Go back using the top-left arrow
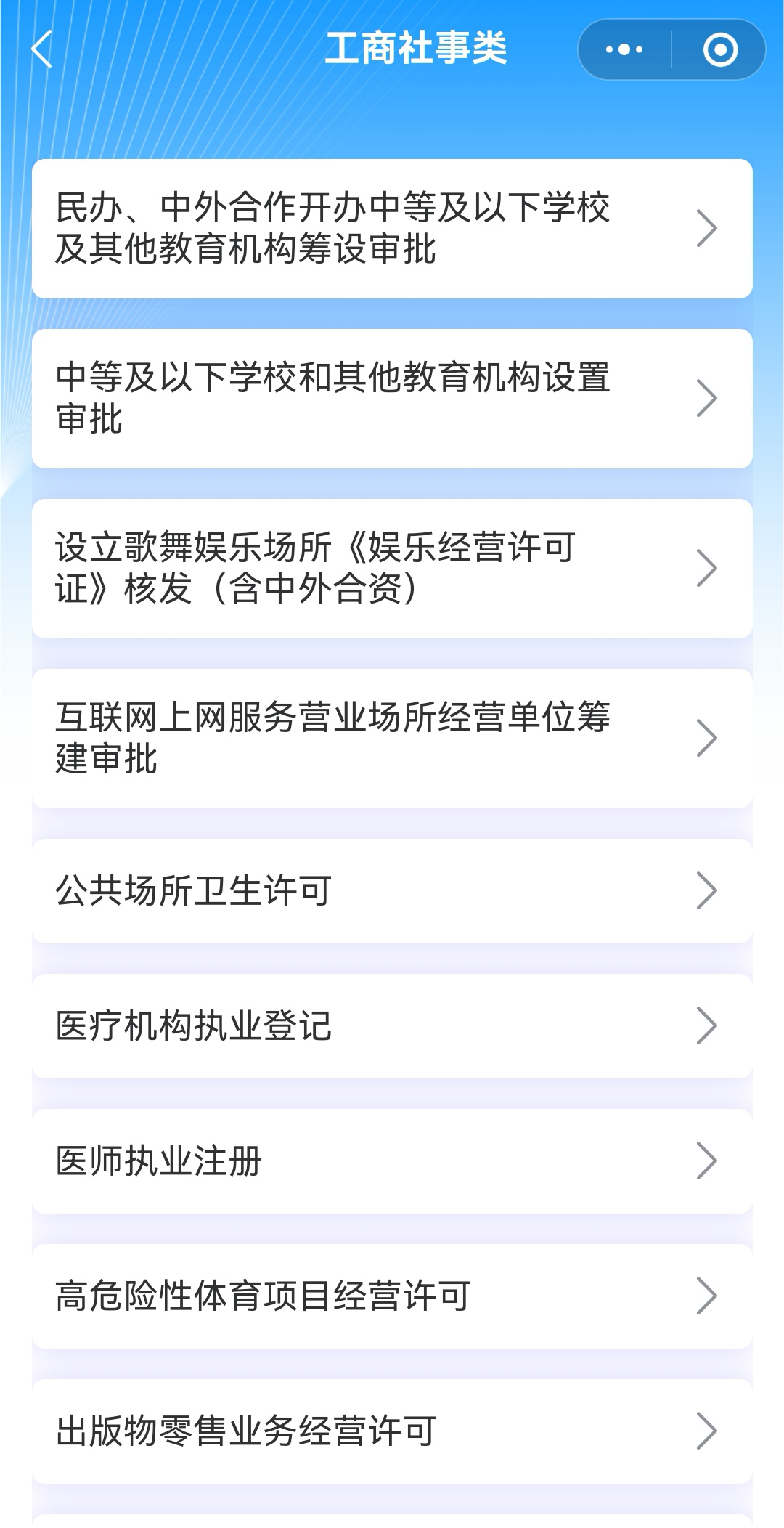 (x=42, y=49)
